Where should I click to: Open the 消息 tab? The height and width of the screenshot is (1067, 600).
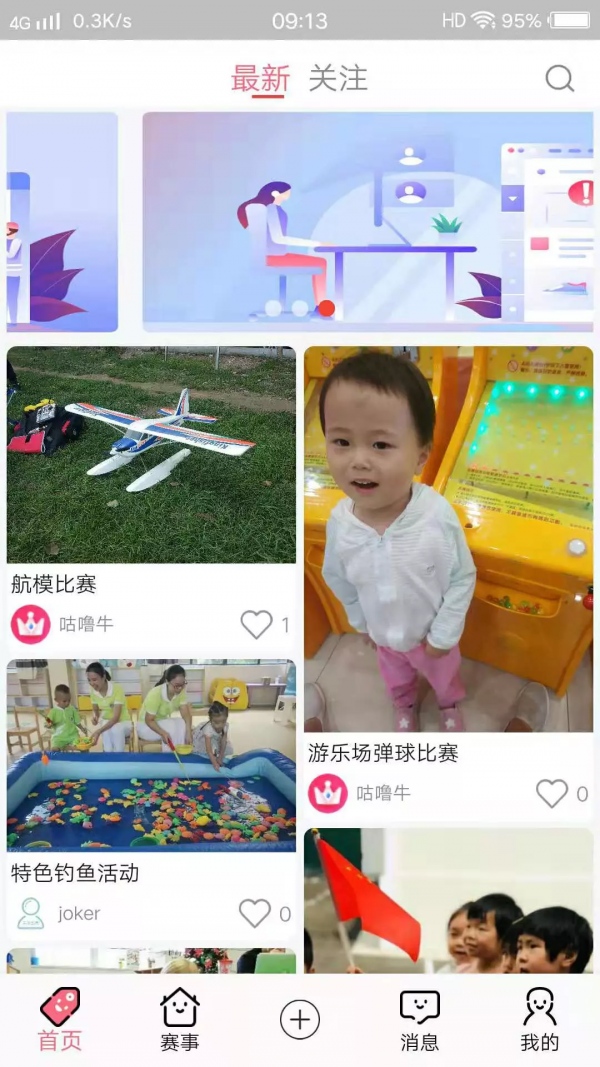419,1020
